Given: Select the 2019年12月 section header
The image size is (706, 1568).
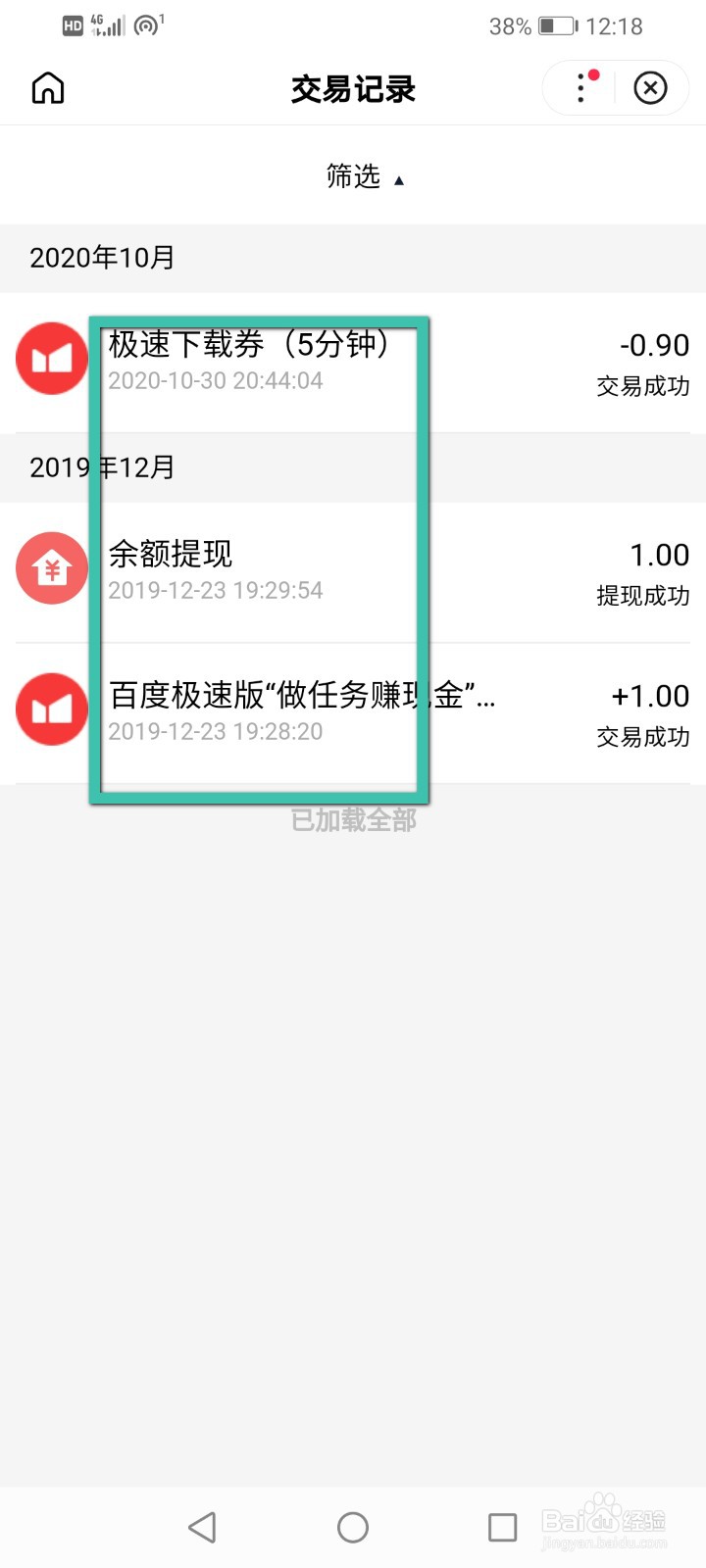Looking at the screenshot, I should click(x=102, y=467).
